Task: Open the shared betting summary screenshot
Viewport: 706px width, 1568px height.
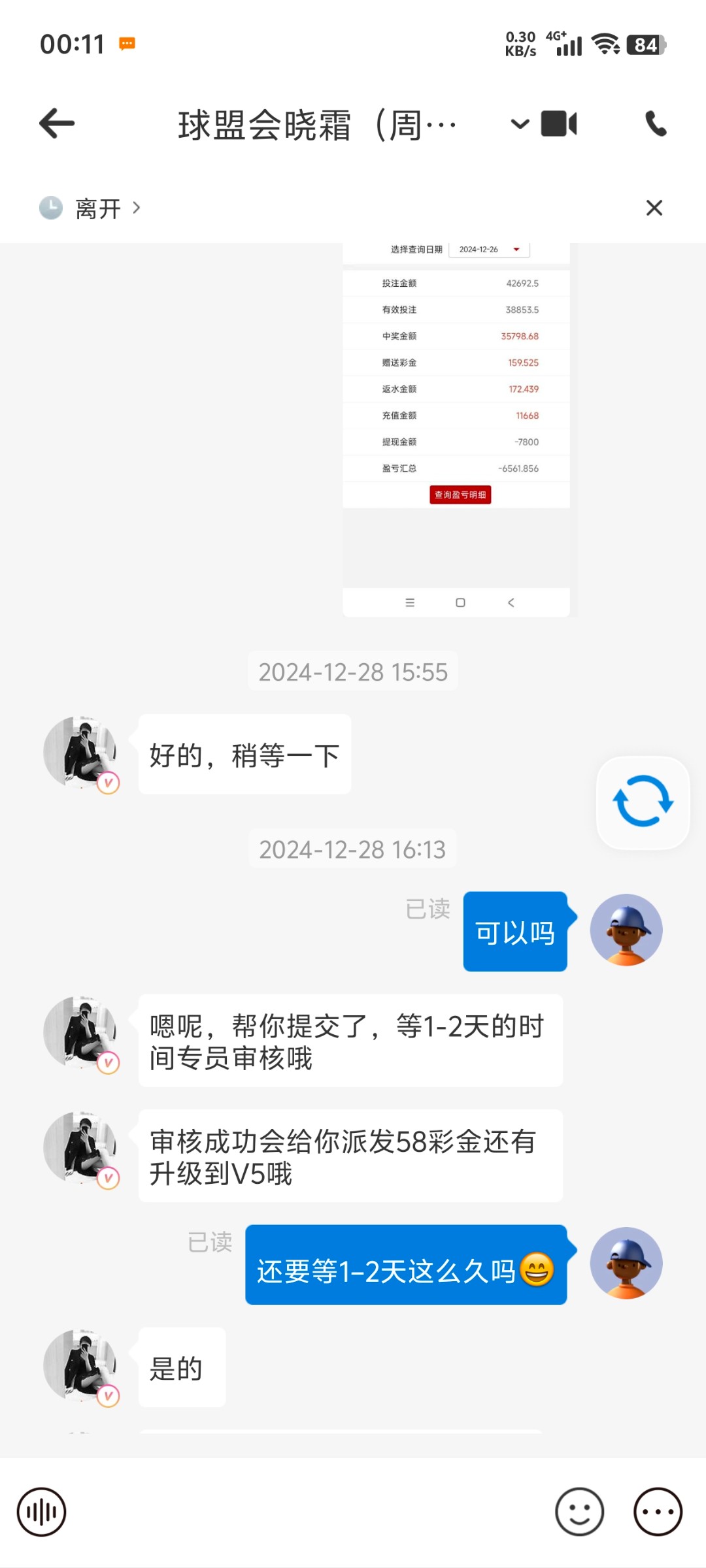Action: (456, 428)
